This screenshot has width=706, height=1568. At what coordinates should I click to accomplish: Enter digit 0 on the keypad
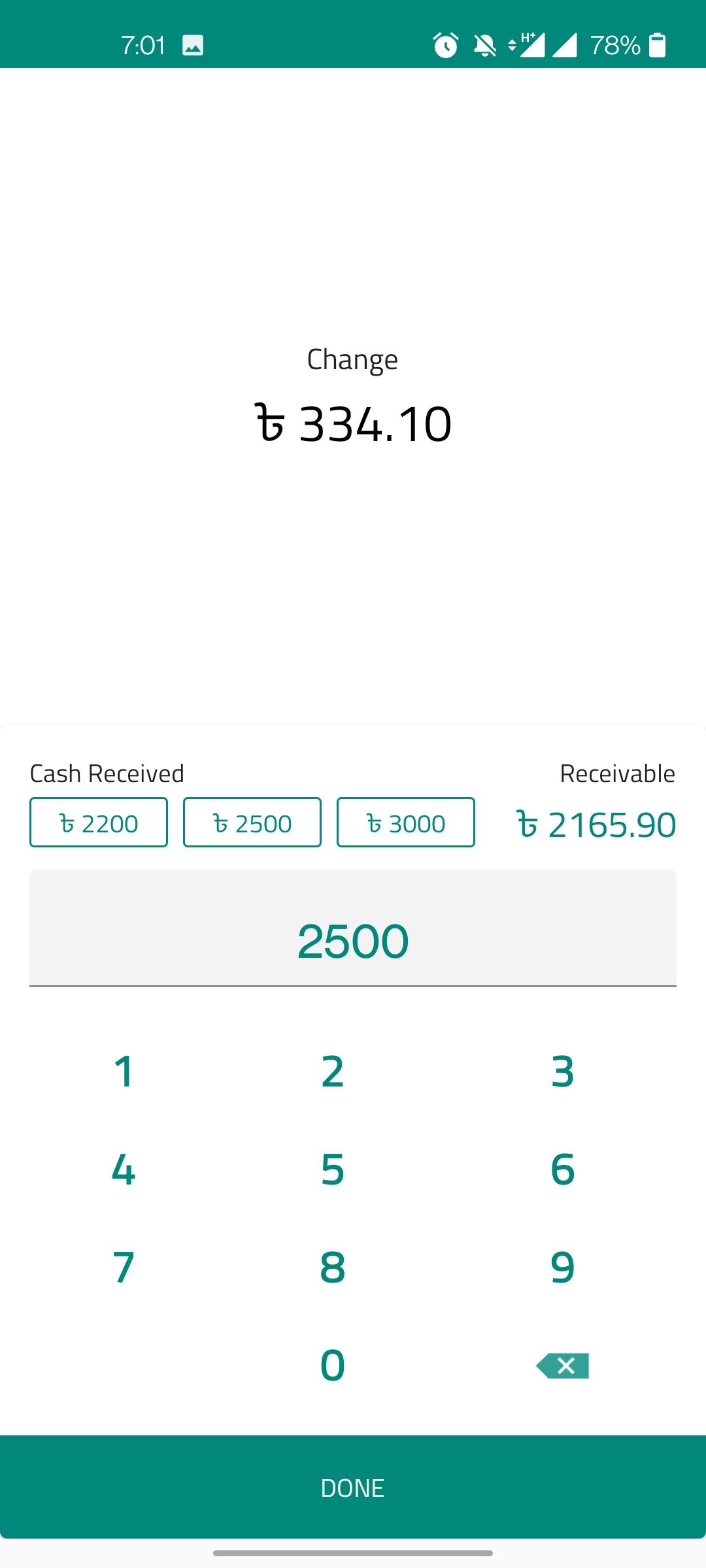[333, 1365]
